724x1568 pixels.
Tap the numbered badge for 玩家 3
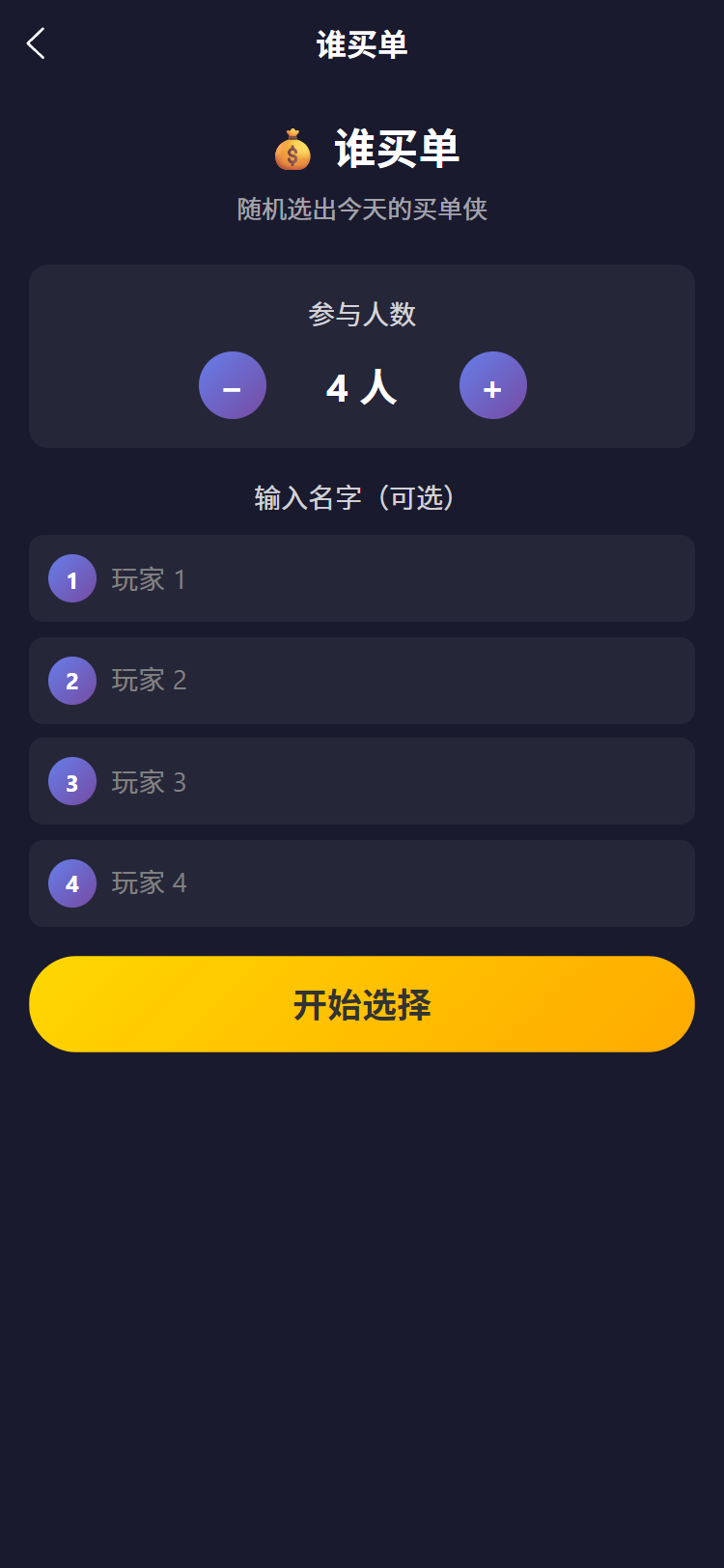click(x=71, y=781)
